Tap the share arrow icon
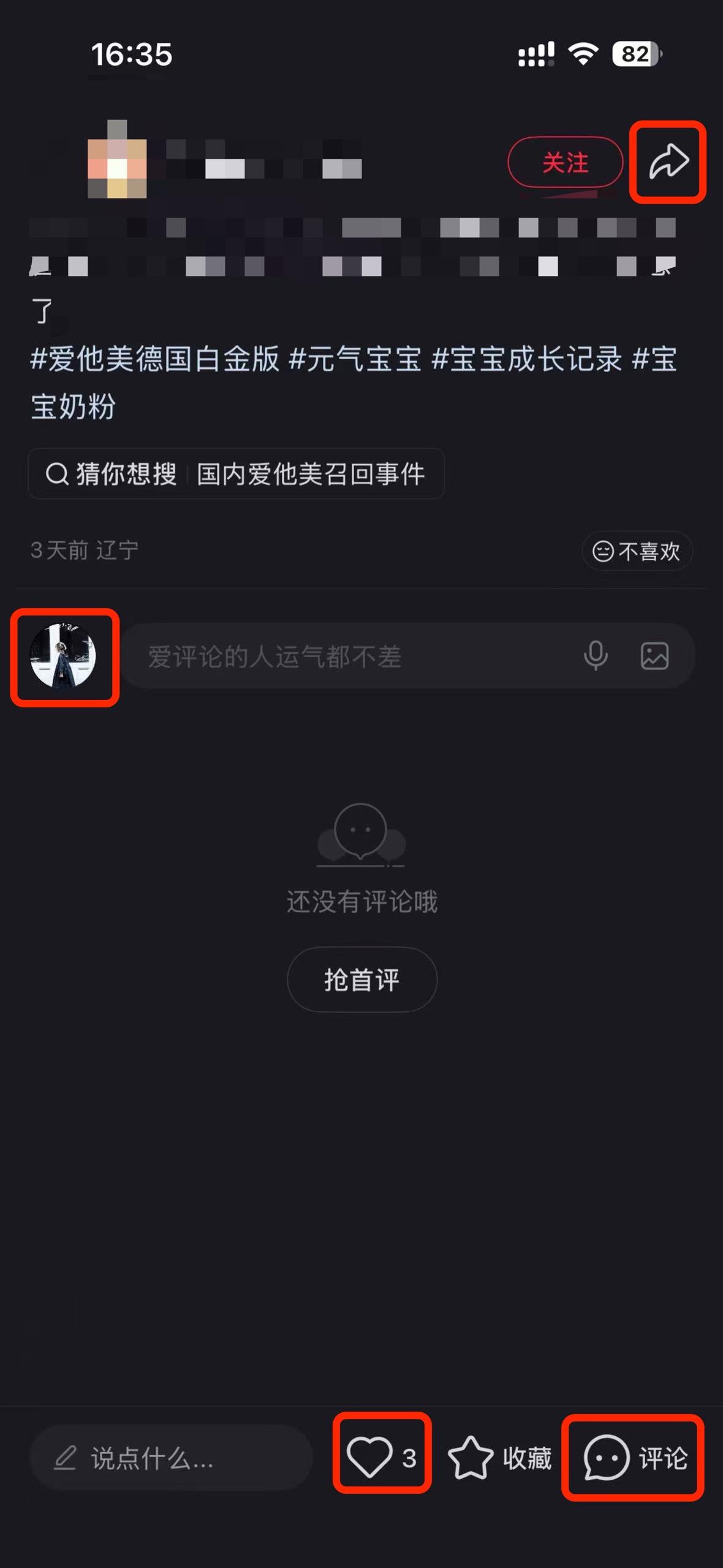The image size is (723, 1568). pyautogui.click(x=669, y=163)
